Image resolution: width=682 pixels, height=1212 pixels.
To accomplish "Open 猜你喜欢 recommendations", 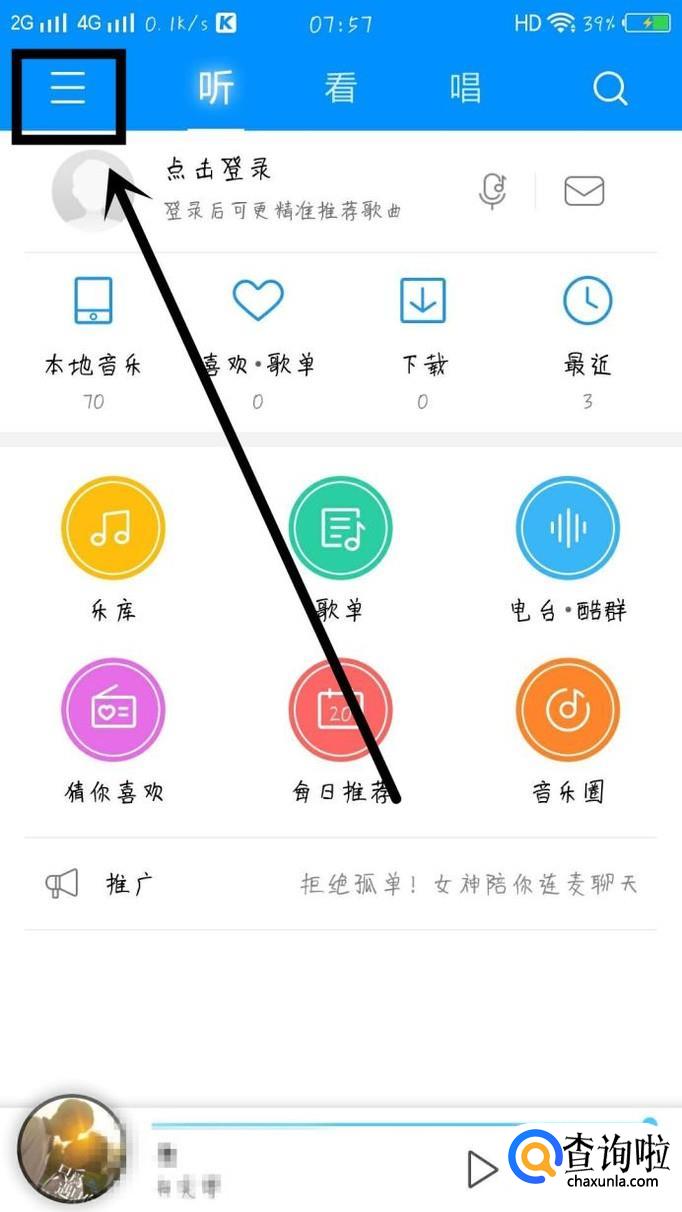I will point(113,710).
